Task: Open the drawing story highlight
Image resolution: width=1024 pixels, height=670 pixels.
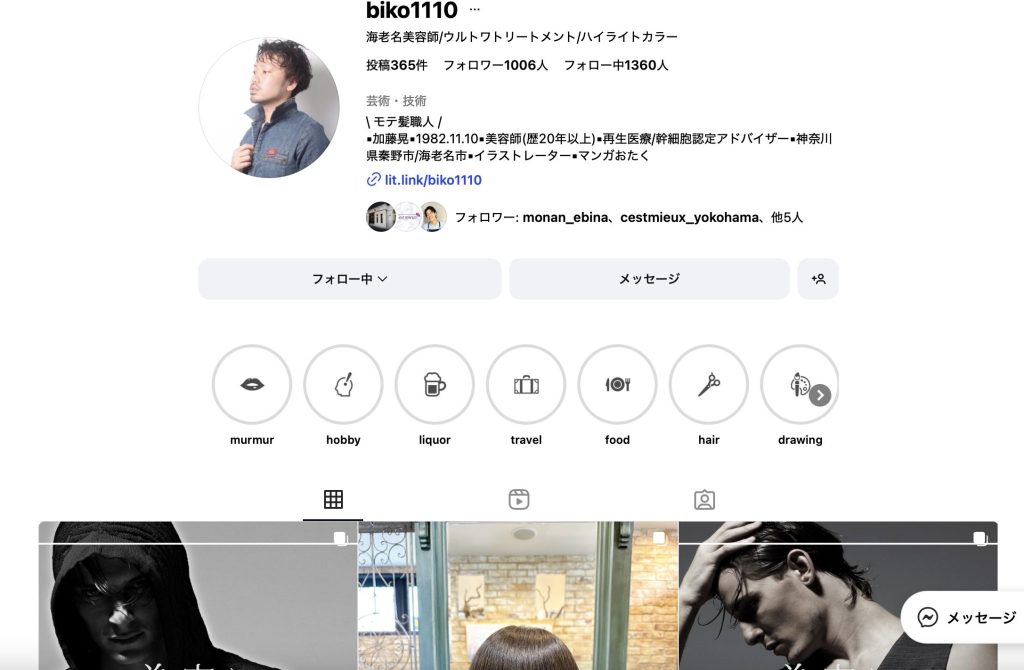Action: (x=793, y=385)
